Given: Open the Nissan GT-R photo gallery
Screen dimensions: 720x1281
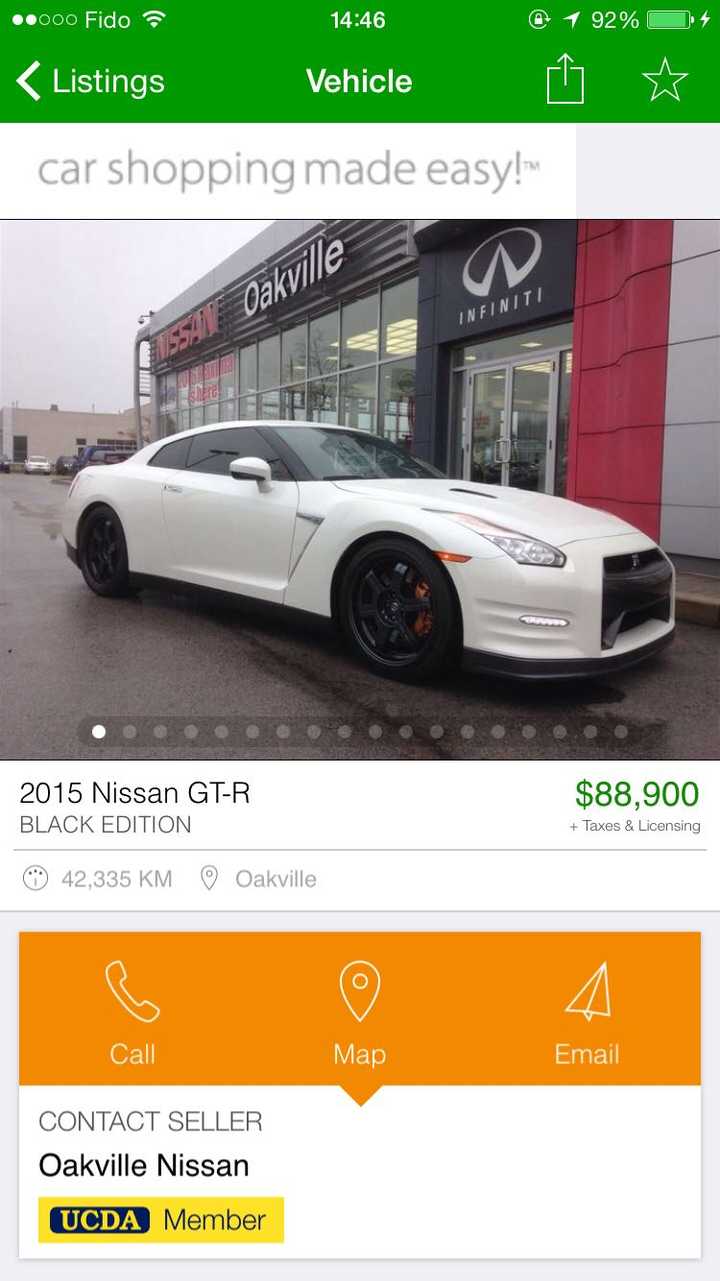Looking at the screenshot, I should 360,480.
